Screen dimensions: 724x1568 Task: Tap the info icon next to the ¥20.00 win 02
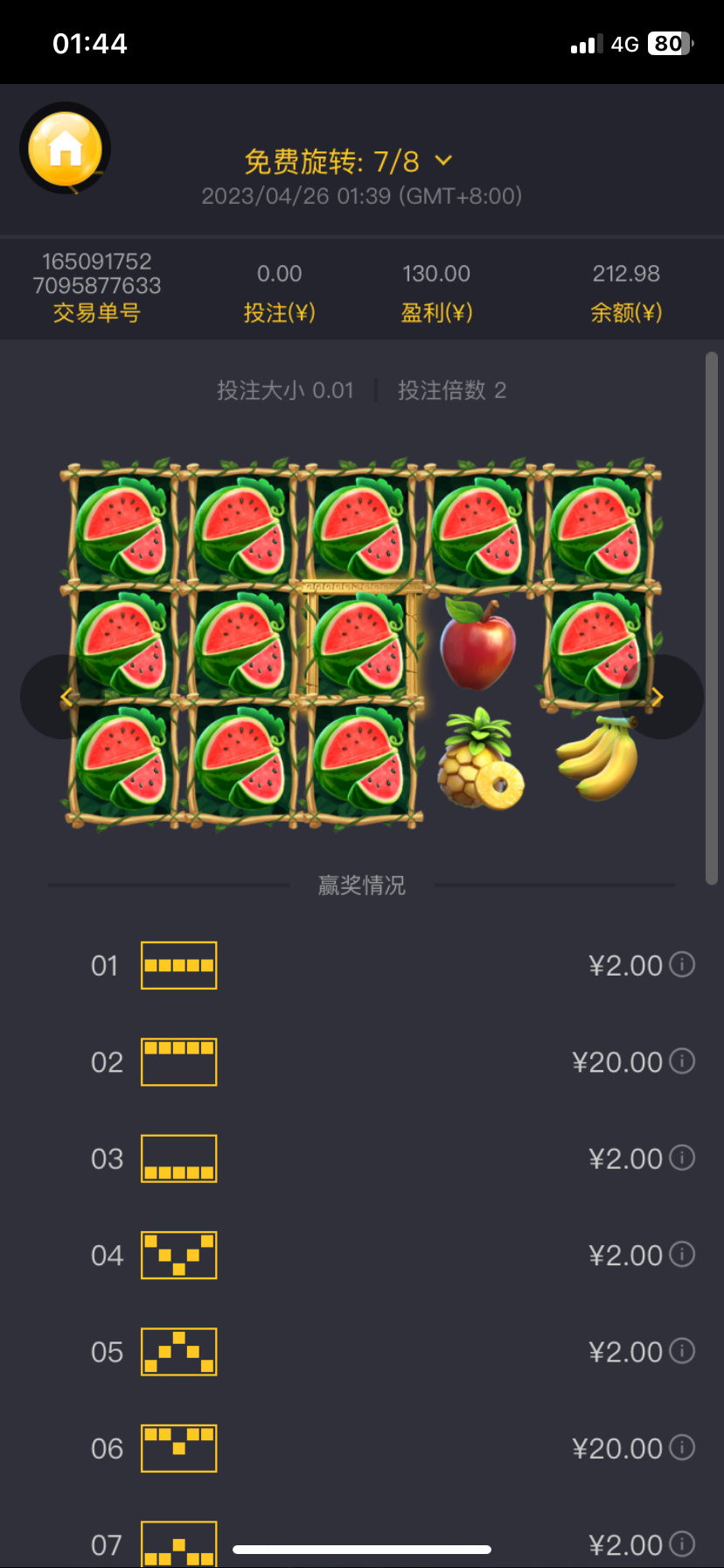681,1061
